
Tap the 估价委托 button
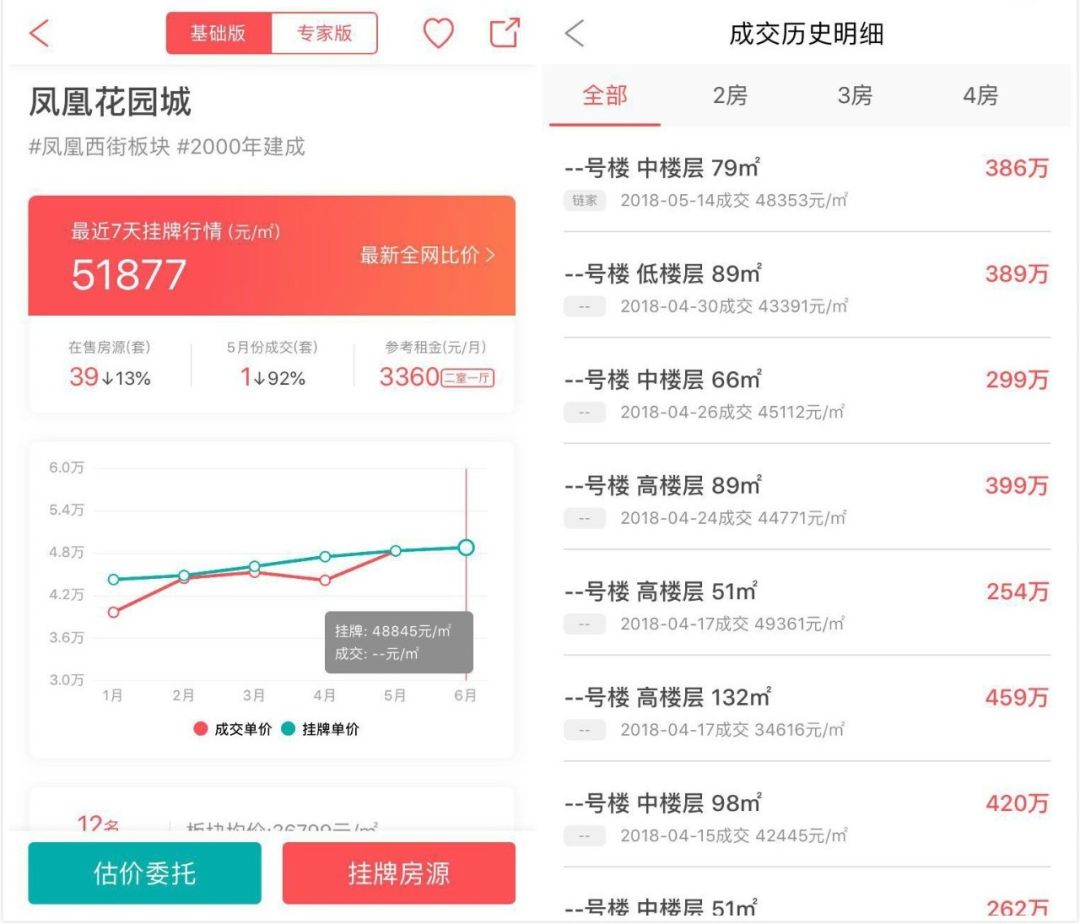point(144,873)
